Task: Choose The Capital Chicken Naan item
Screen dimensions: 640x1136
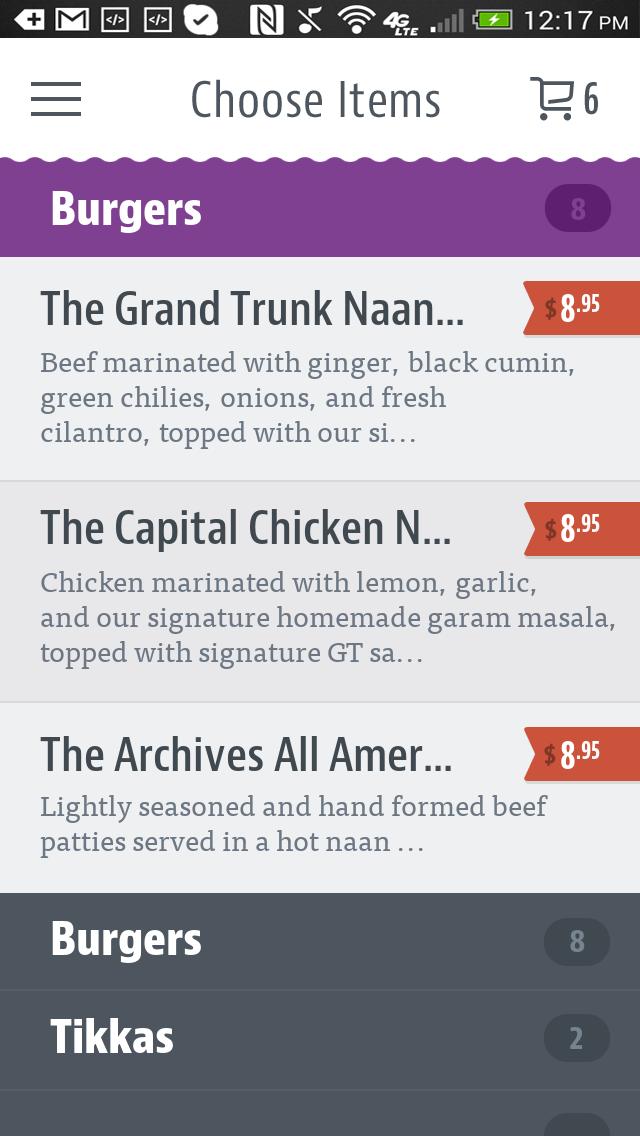Action: click(280, 590)
